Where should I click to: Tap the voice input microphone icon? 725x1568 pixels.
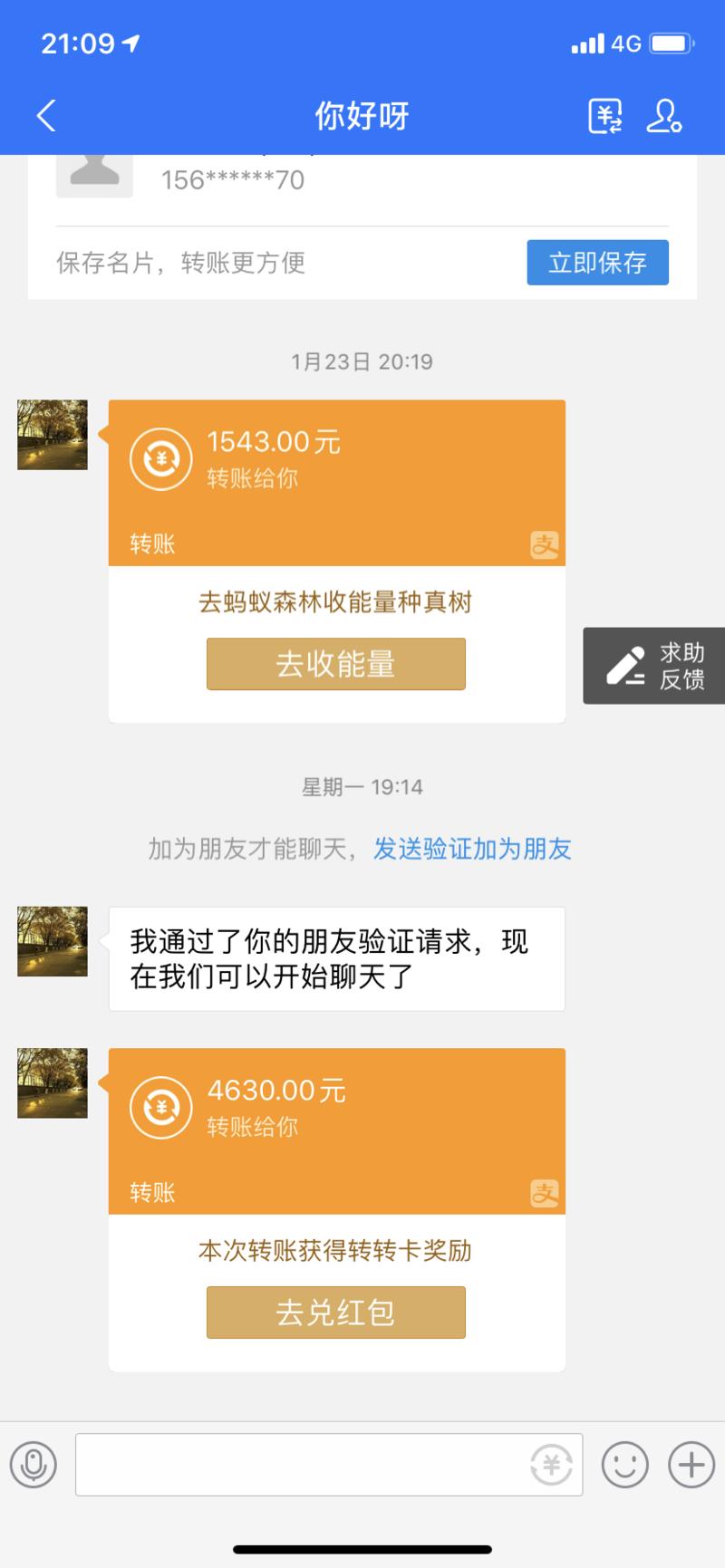[x=34, y=1465]
